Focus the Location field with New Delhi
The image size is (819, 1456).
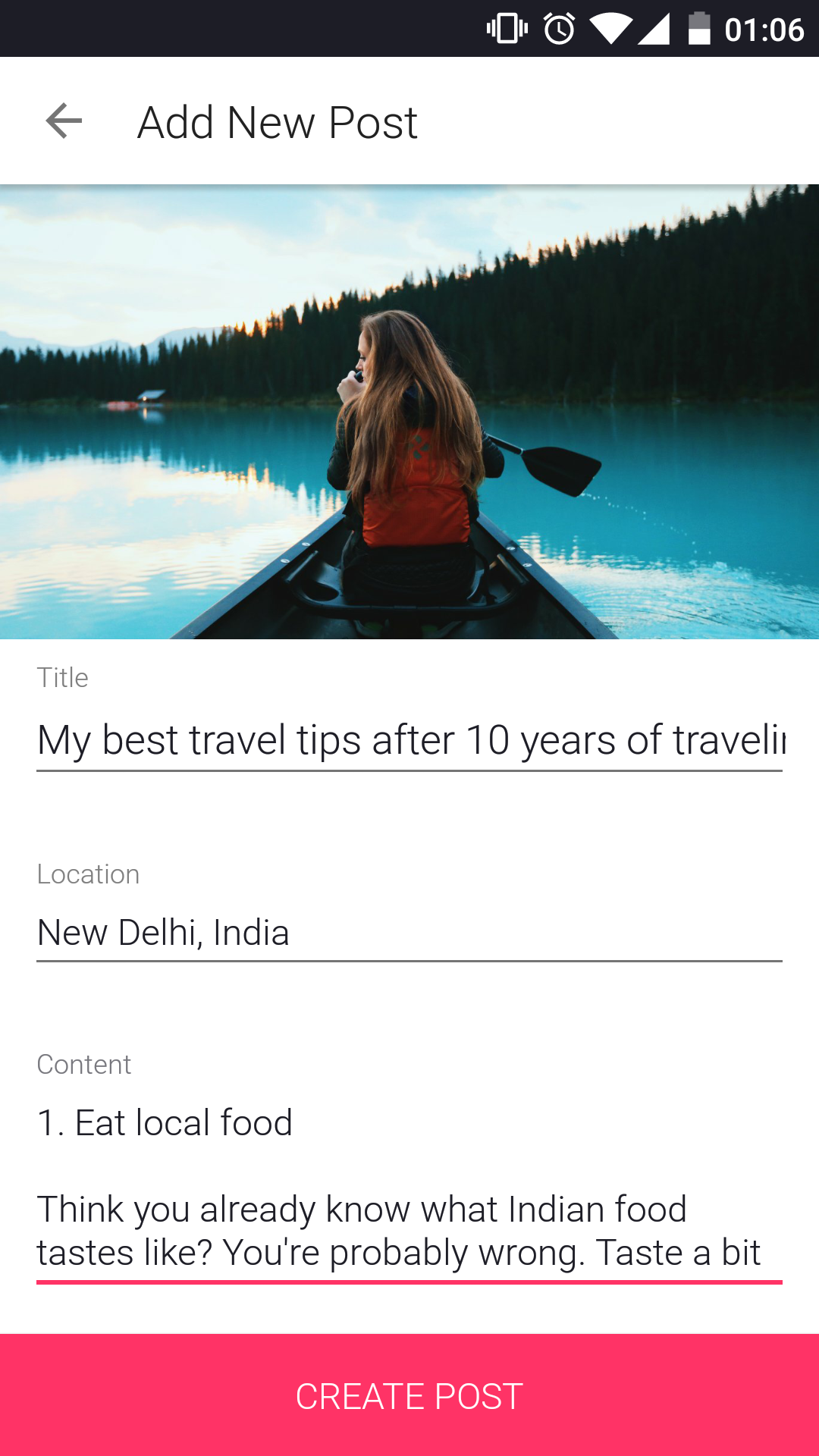409,933
